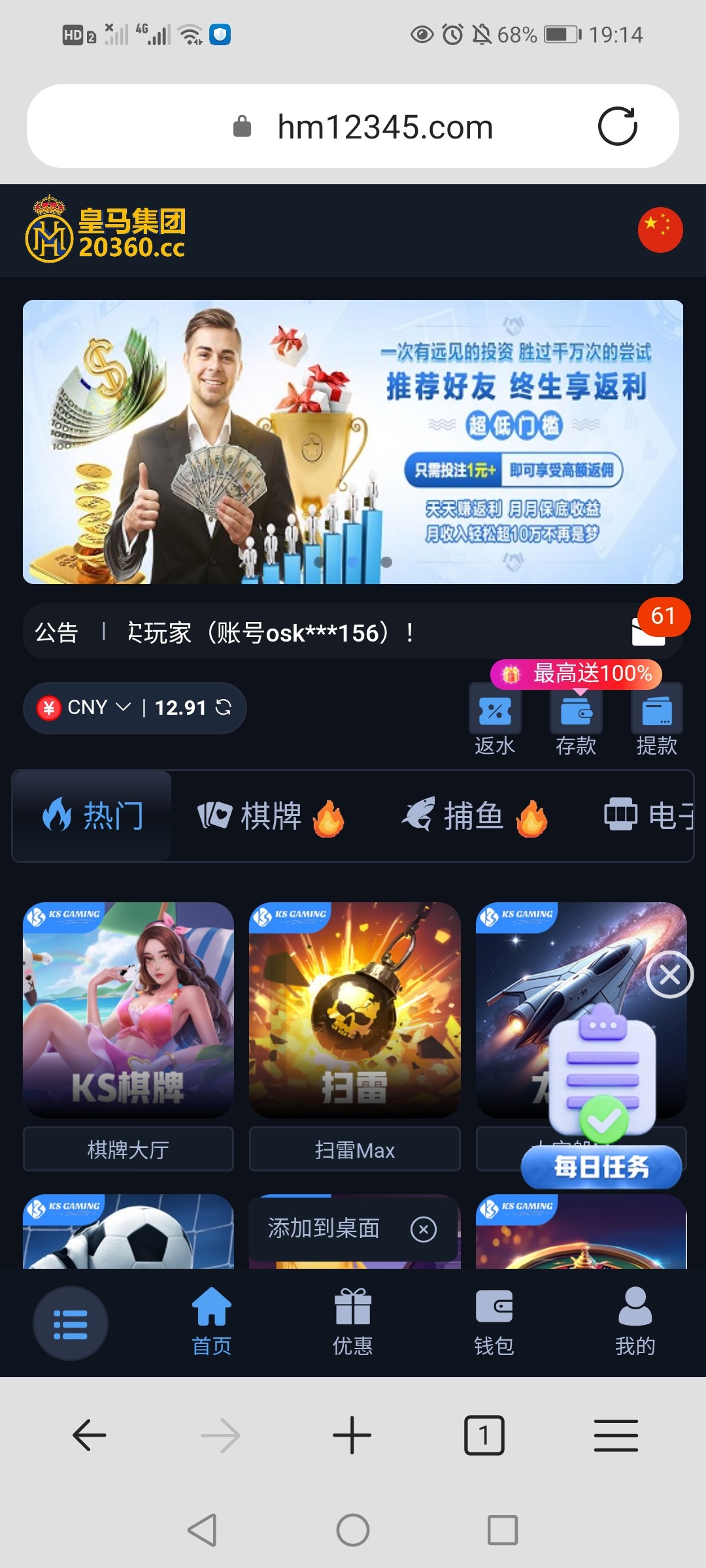Click the 皇马集团 site logo
The height and width of the screenshot is (1568, 706).
tap(108, 229)
